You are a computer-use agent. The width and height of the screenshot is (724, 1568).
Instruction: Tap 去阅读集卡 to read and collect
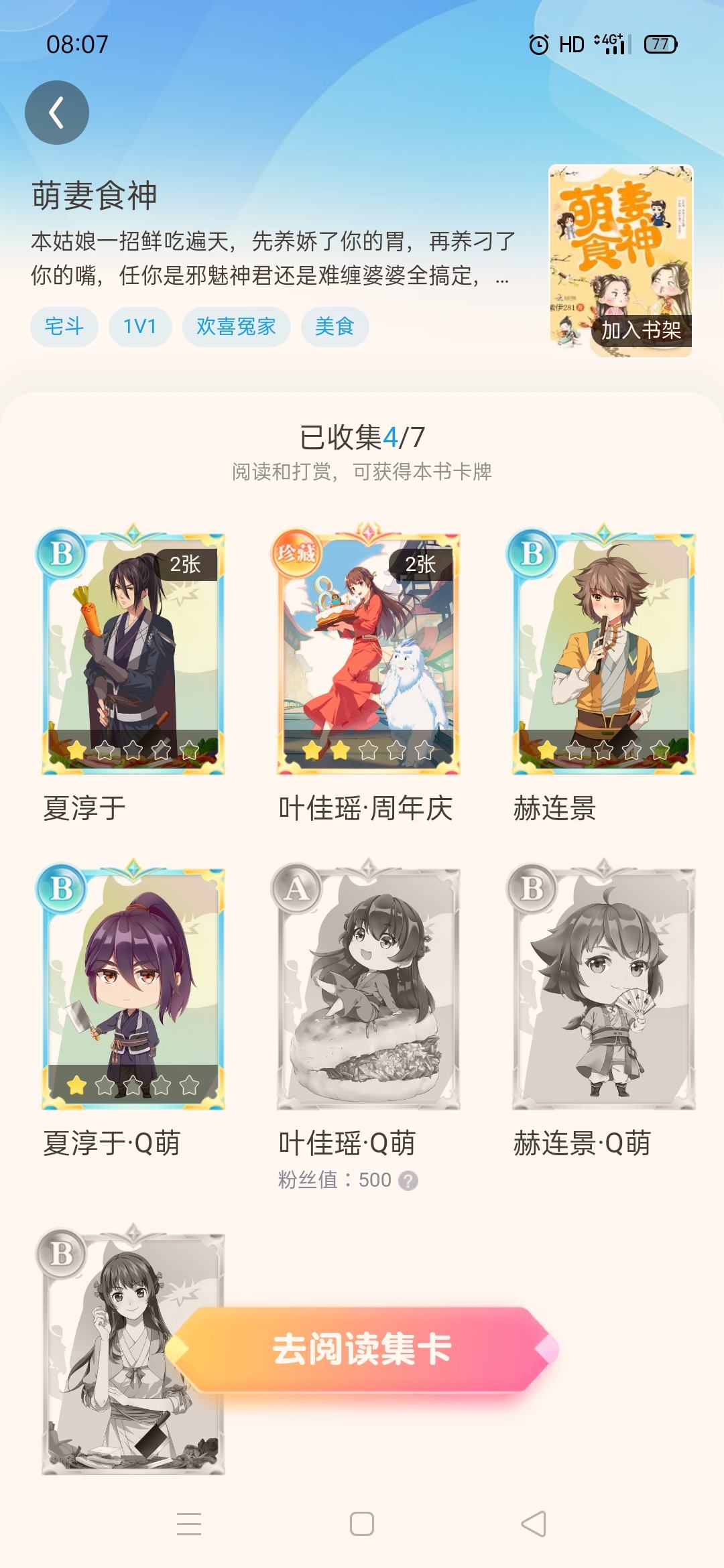(x=362, y=1350)
